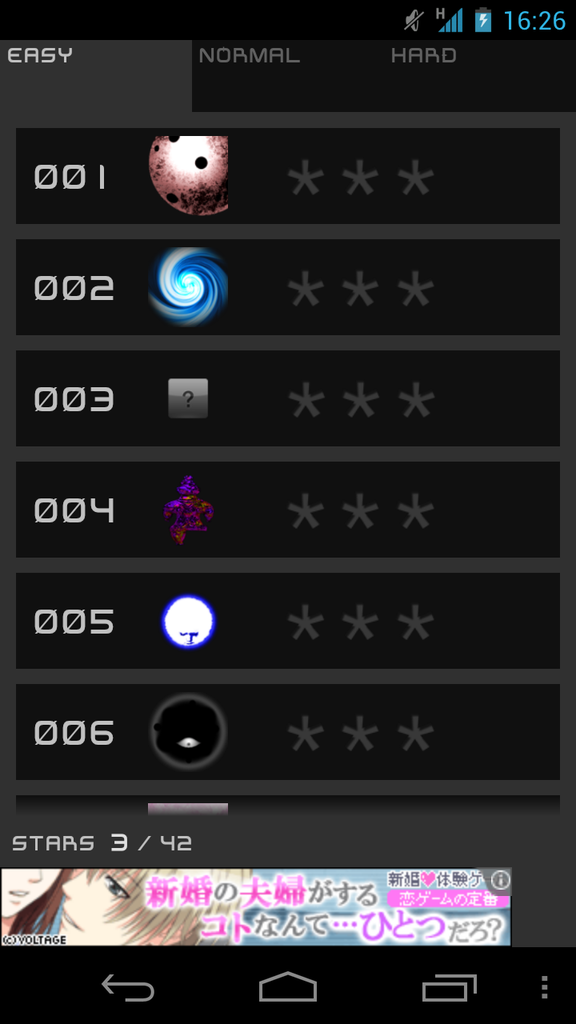Open level 002 with the blue swirl
This screenshot has width=576, height=1024.
point(288,287)
